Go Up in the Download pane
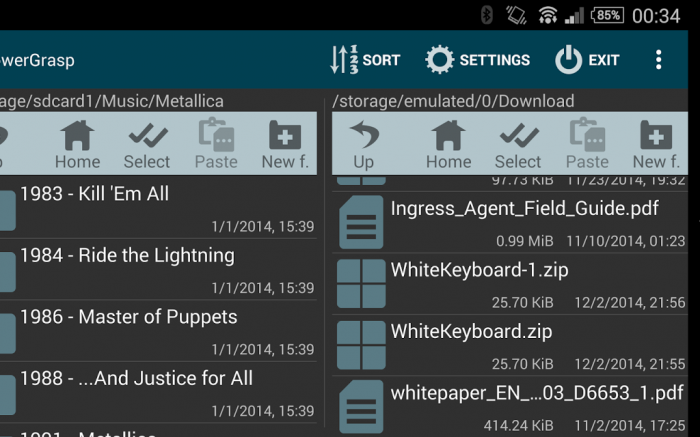Screen dimensions: 700x437 pos(364,145)
